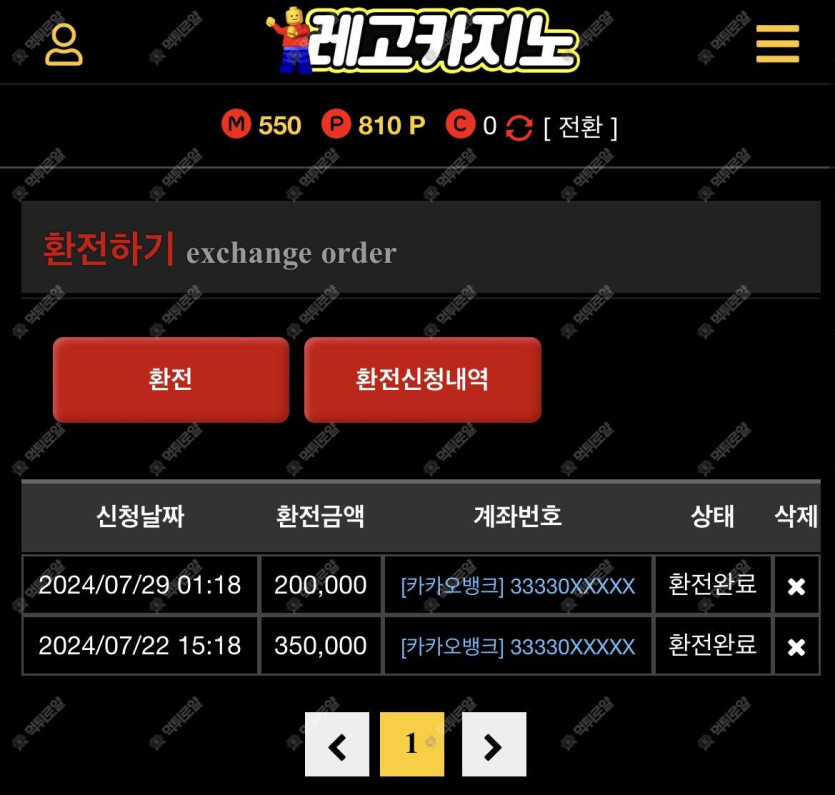The image size is (835, 795).
Task: Tap the 전환 convert link
Action: point(580,127)
